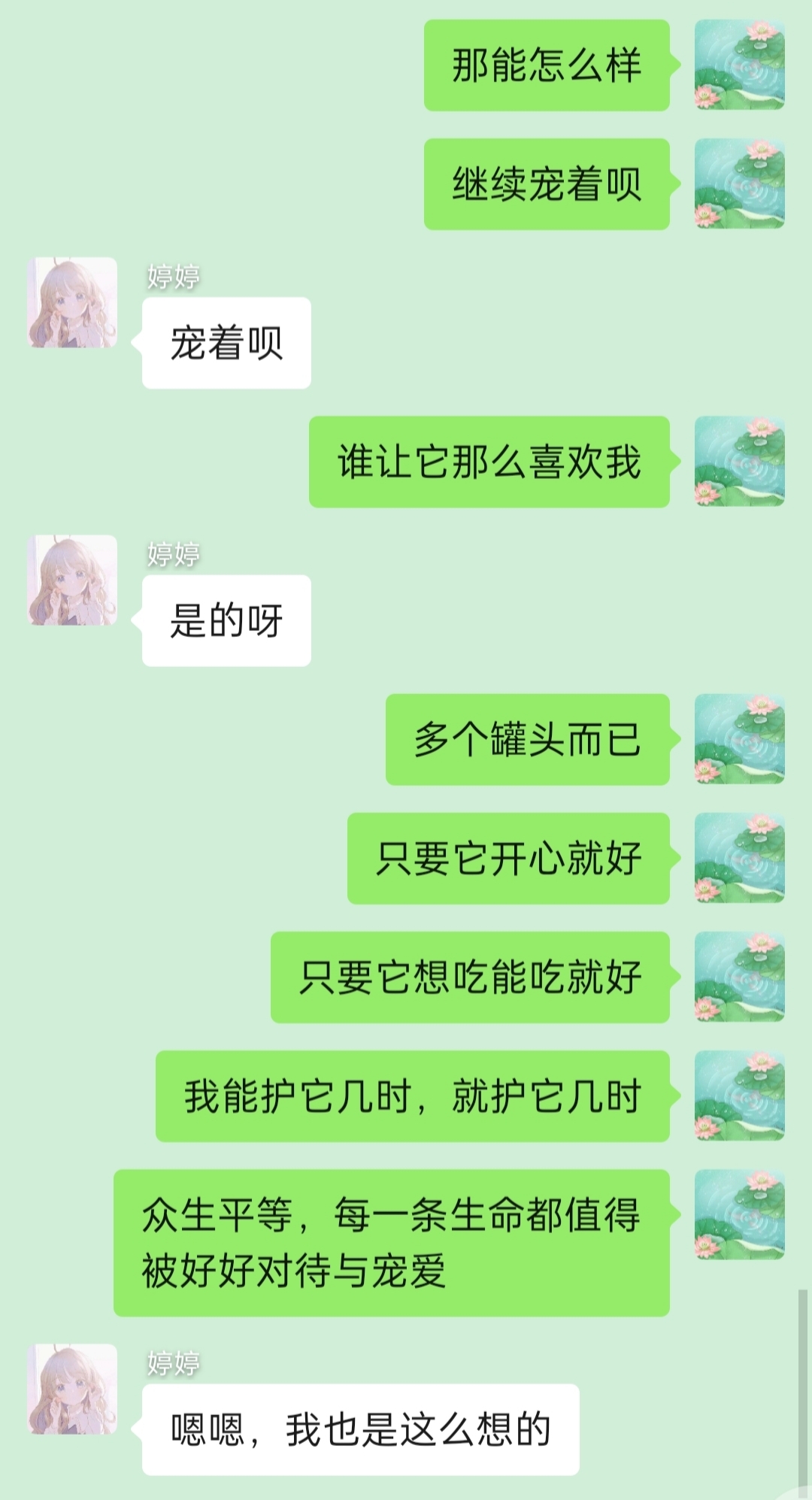Screen dimensions: 812x1500
Task: Open lotus avatar beside 多个罐头而已
Action: click(739, 739)
